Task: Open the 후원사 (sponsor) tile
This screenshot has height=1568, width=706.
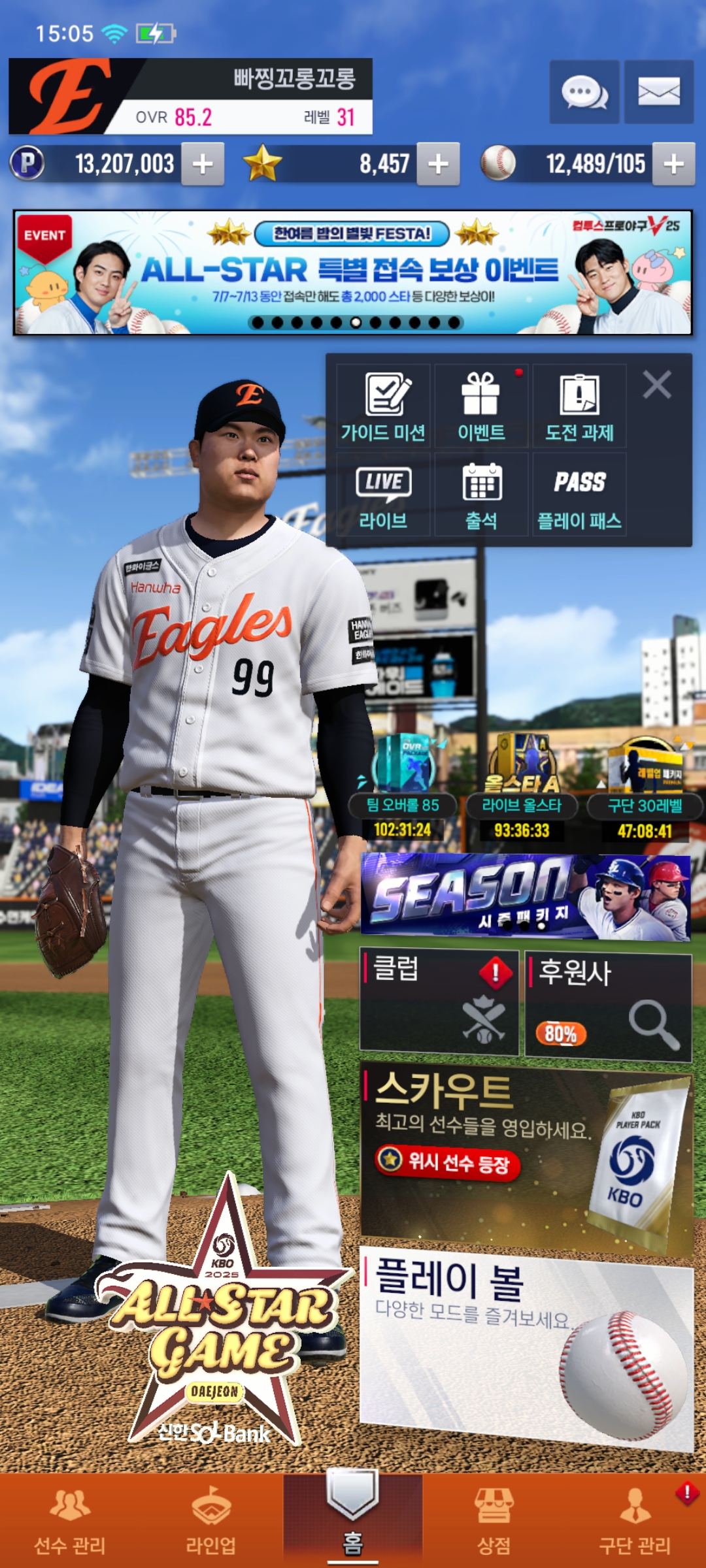Action: [608, 1005]
